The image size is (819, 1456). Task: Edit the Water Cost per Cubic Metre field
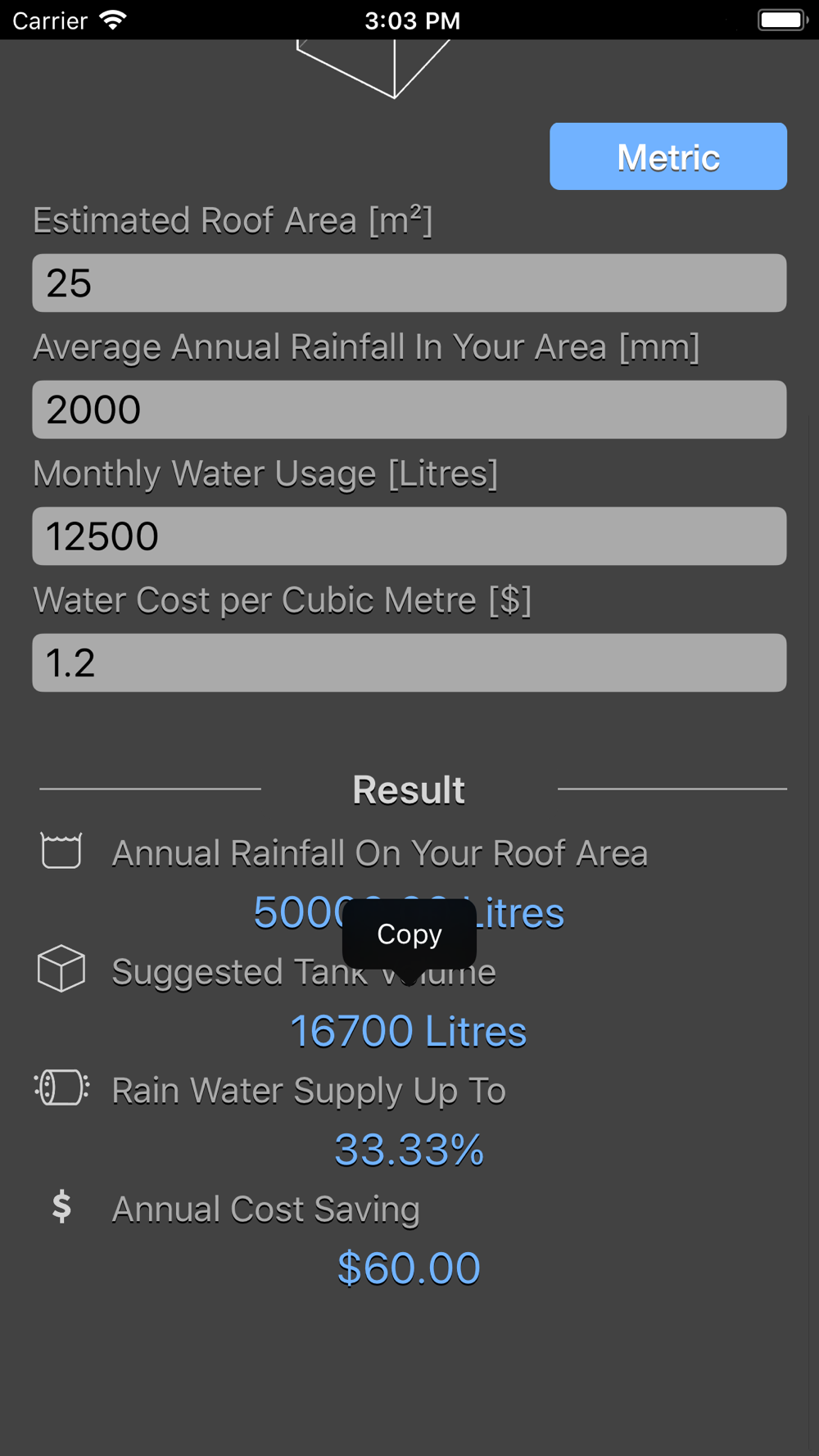pos(409,662)
